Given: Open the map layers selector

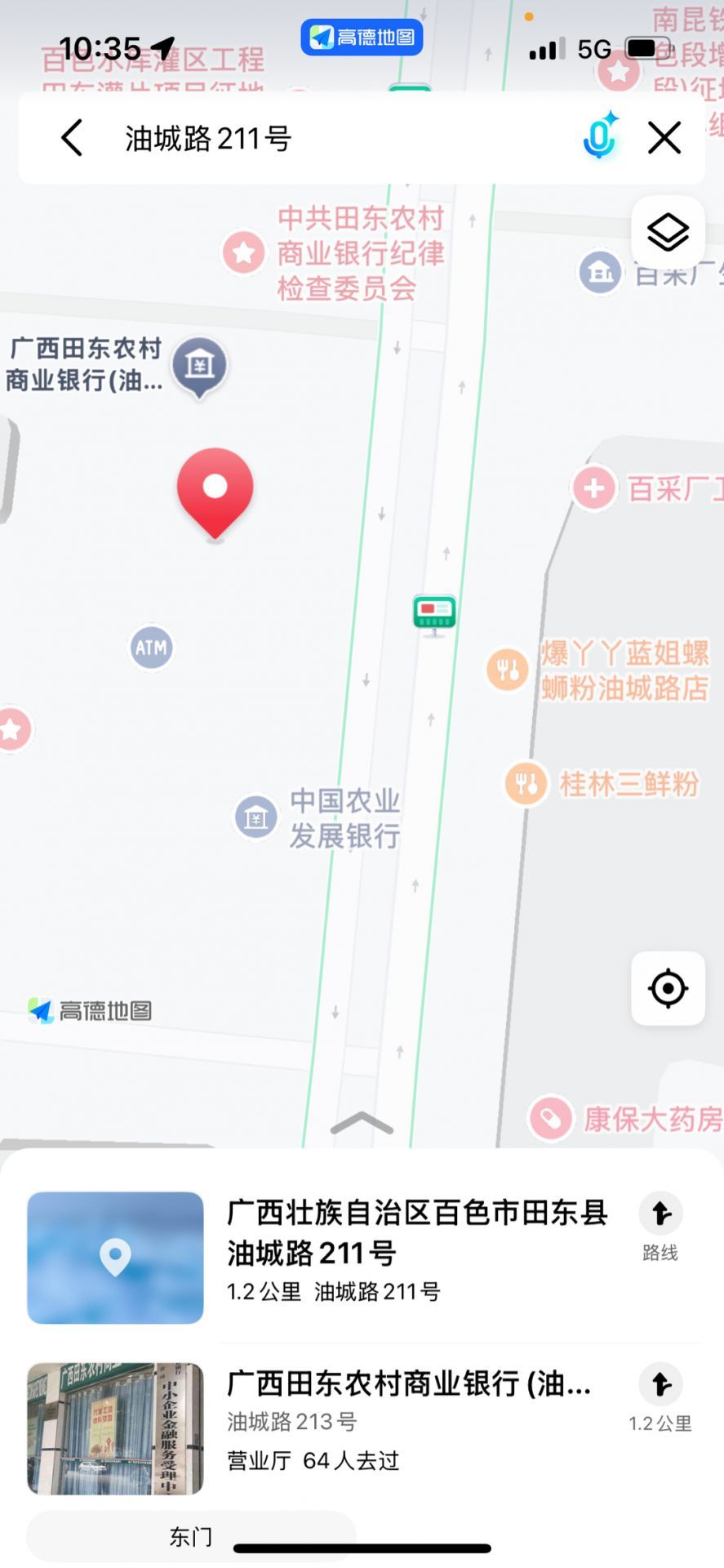Looking at the screenshot, I should 668,233.
